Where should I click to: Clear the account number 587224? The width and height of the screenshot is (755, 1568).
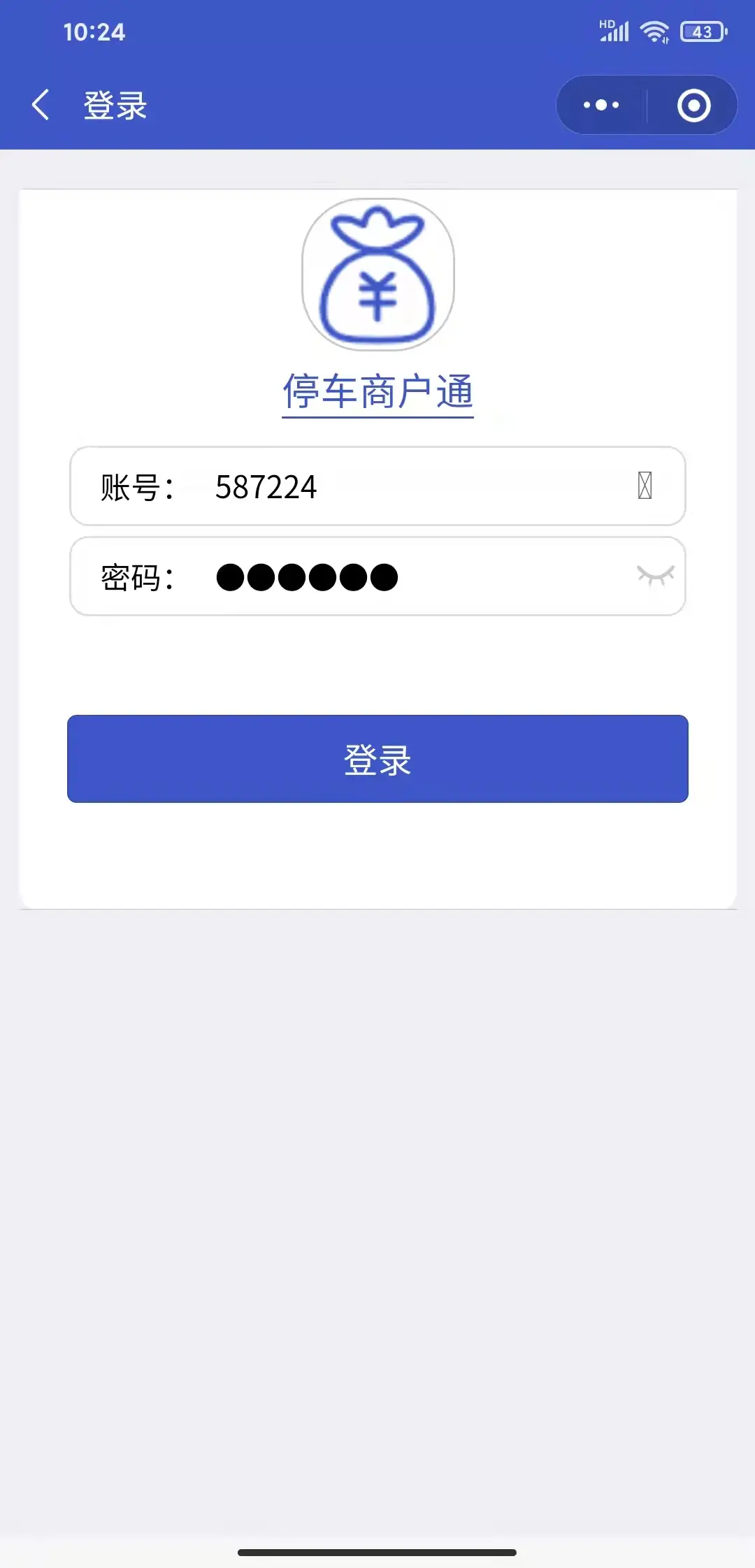(645, 486)
